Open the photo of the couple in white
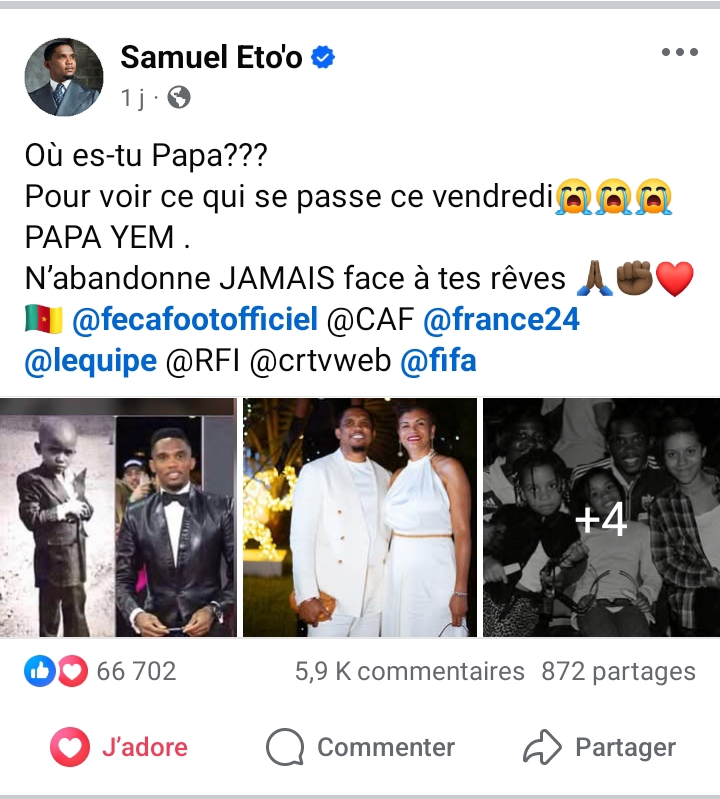The width and height of the screenshot is (720, 799). click(x=360, y=517)
